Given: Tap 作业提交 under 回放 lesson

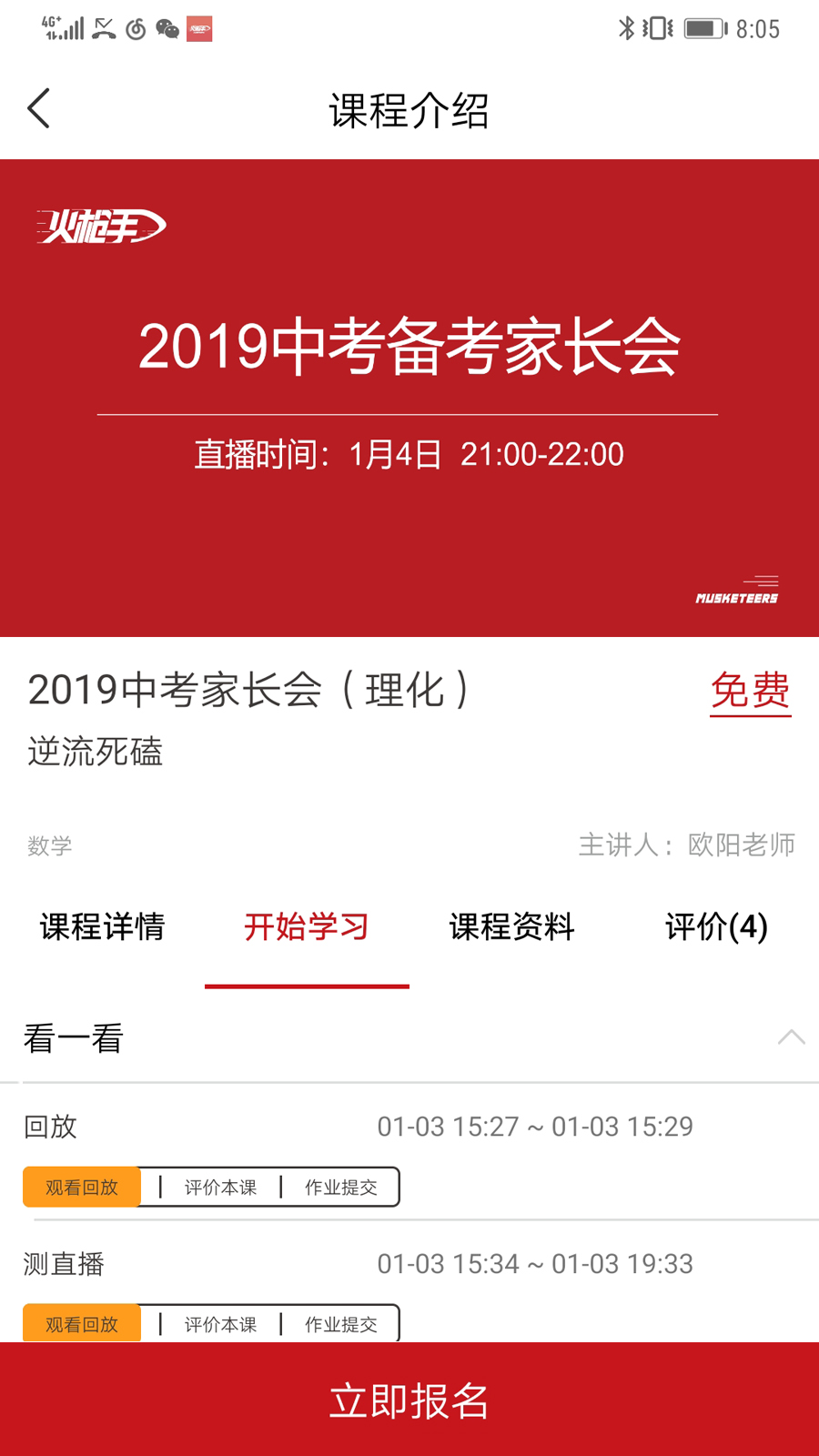Looking at the screenshot, I should point(341,1188).
